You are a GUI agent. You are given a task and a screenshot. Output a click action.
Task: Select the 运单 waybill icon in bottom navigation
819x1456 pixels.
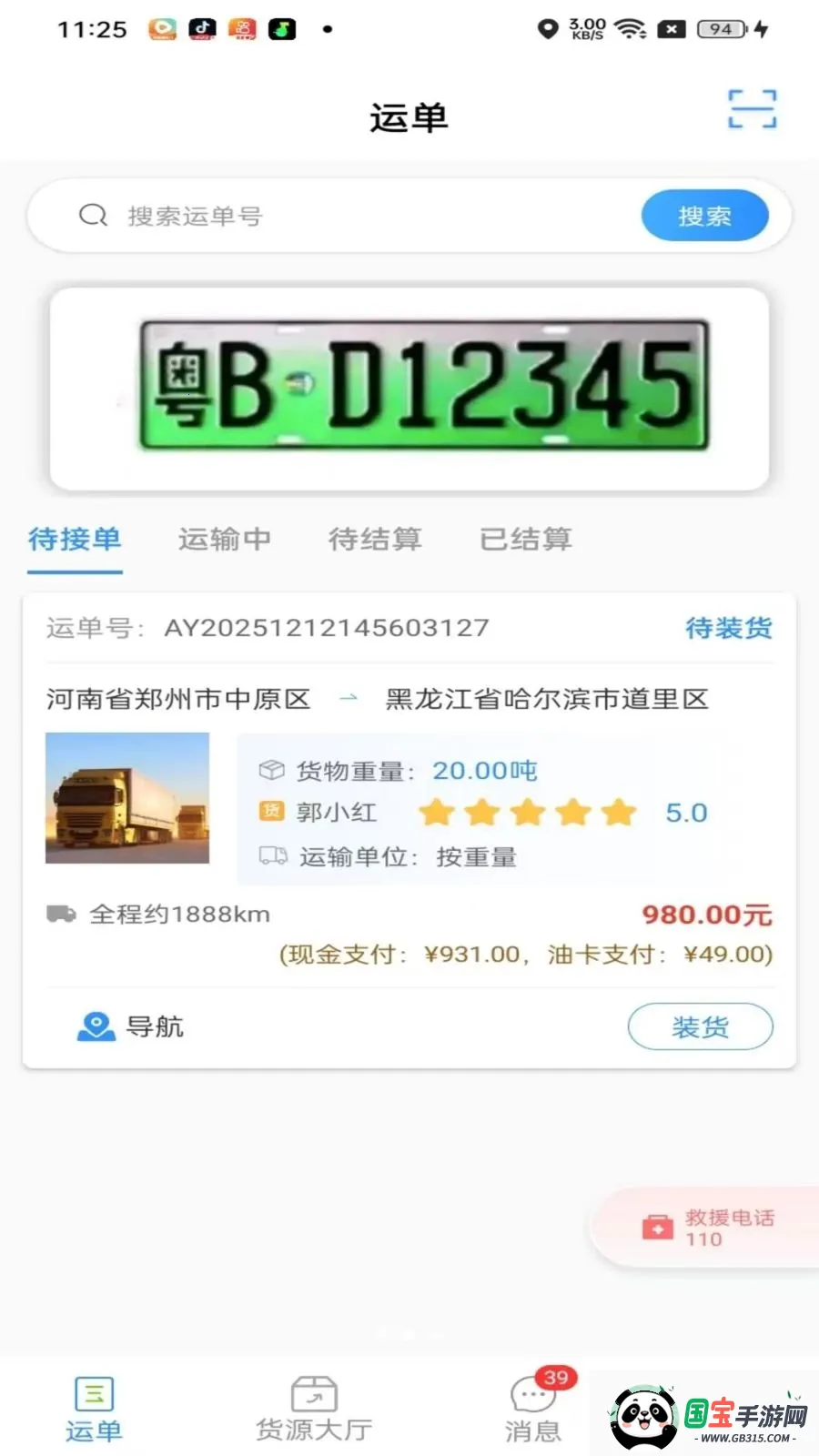tap(92, 1392)
